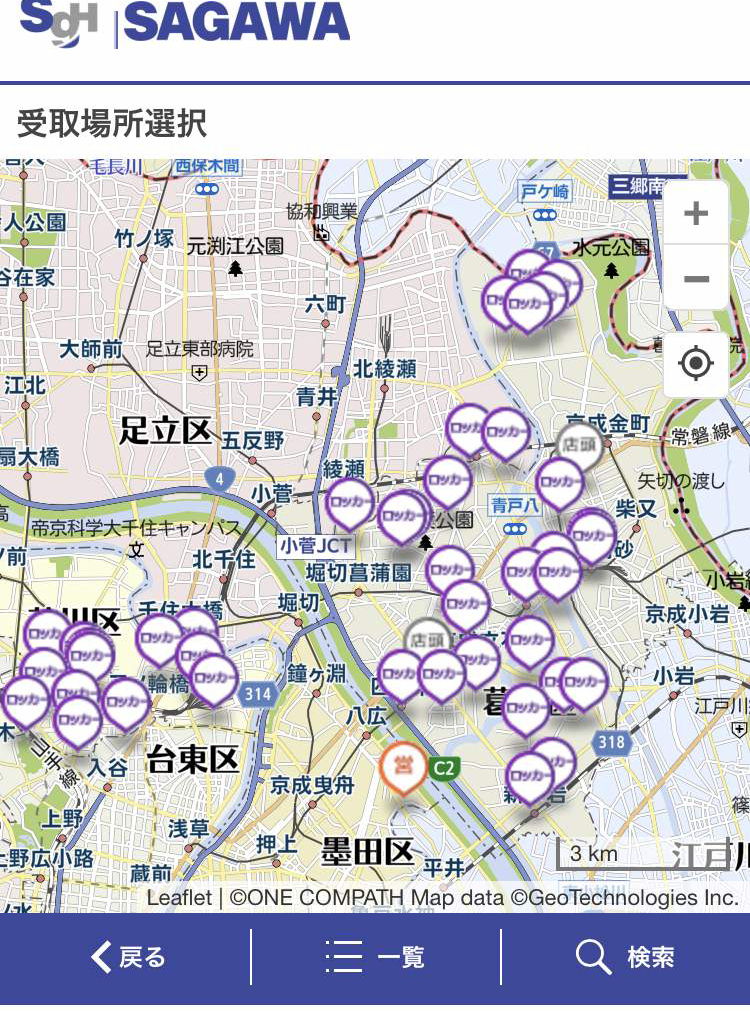Select the gray 店頭 marker near 京成金町
The width and height of the screenshot is (750, 1011).
581,446
